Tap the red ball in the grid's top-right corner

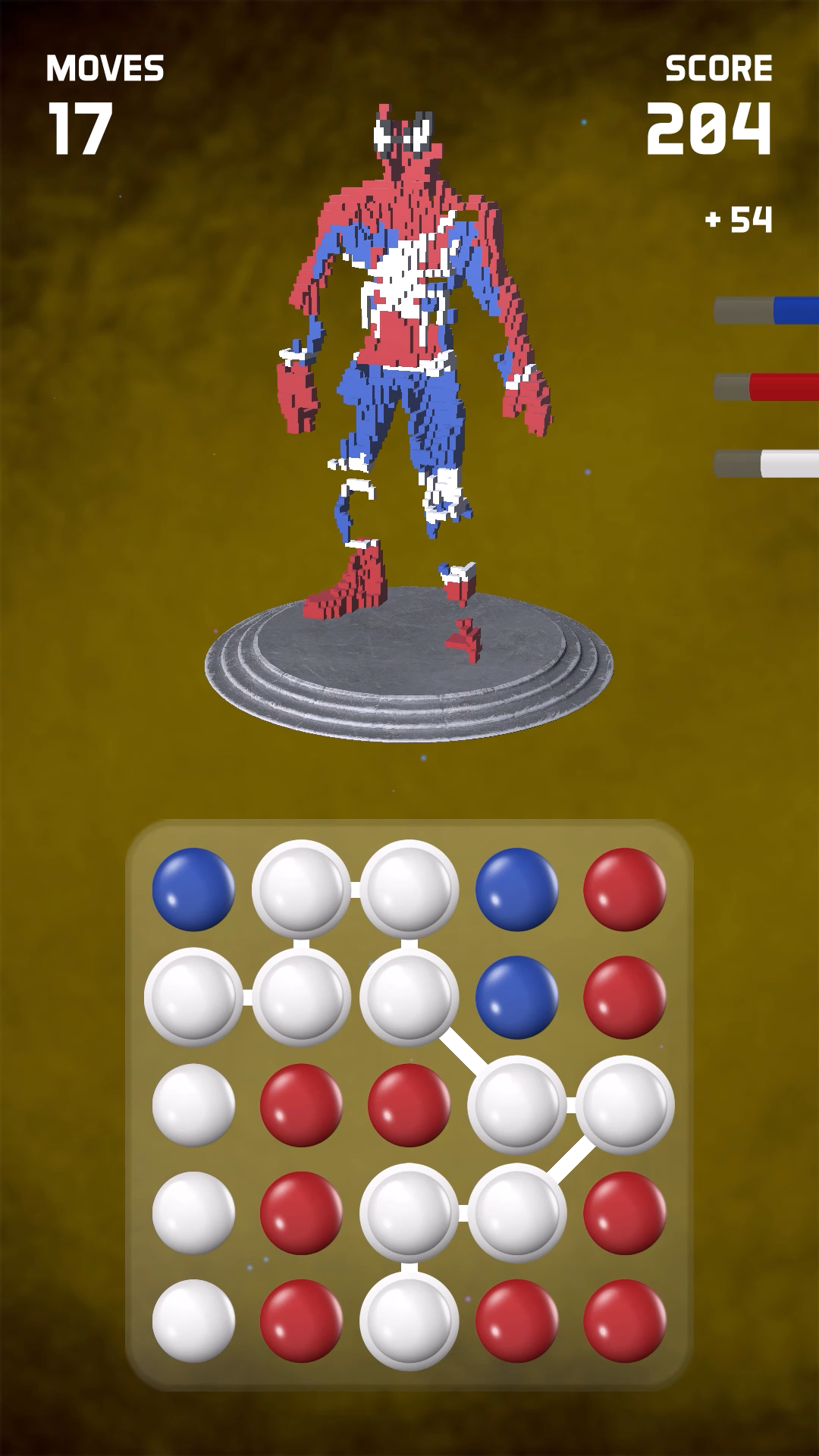[x=625, y=889]
